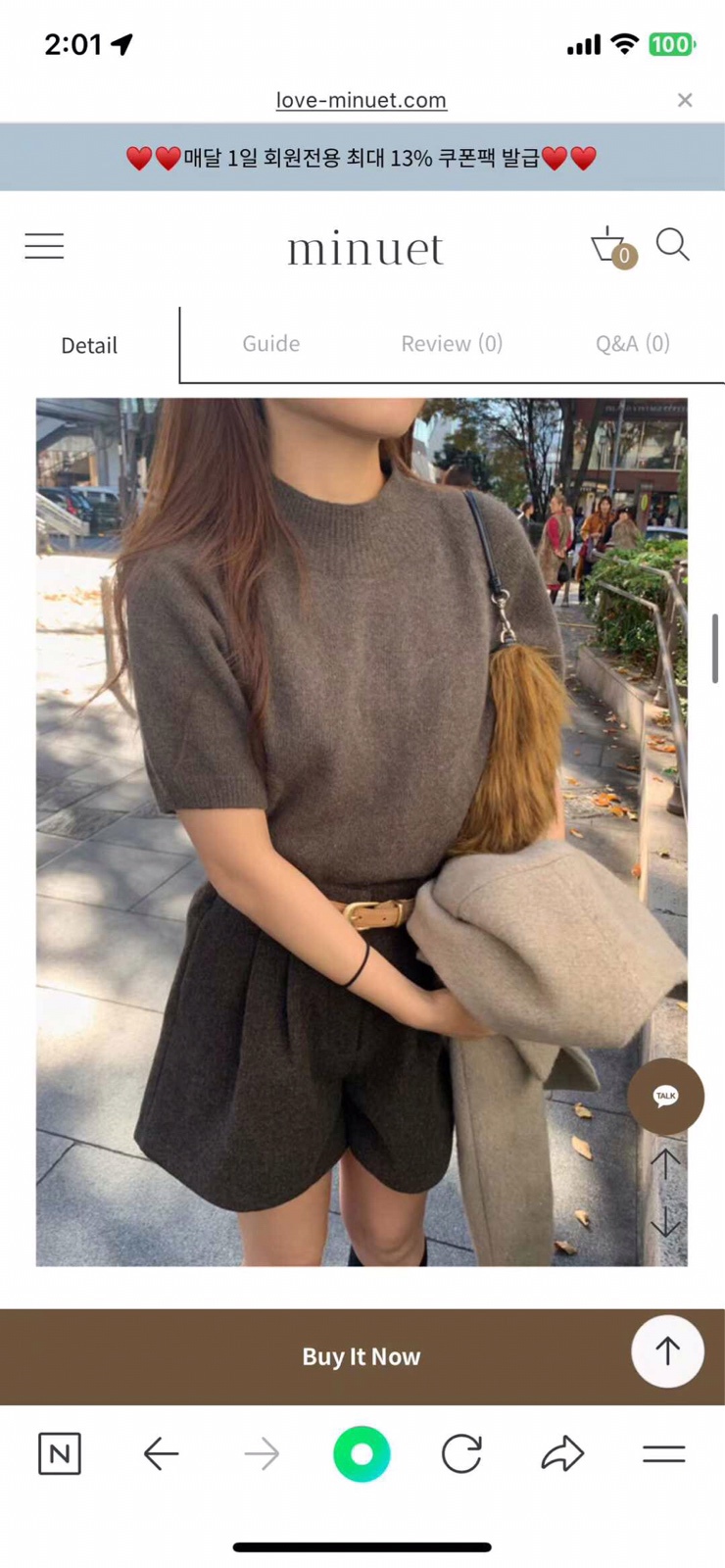Close the in-app browser with X

[685, 100]
